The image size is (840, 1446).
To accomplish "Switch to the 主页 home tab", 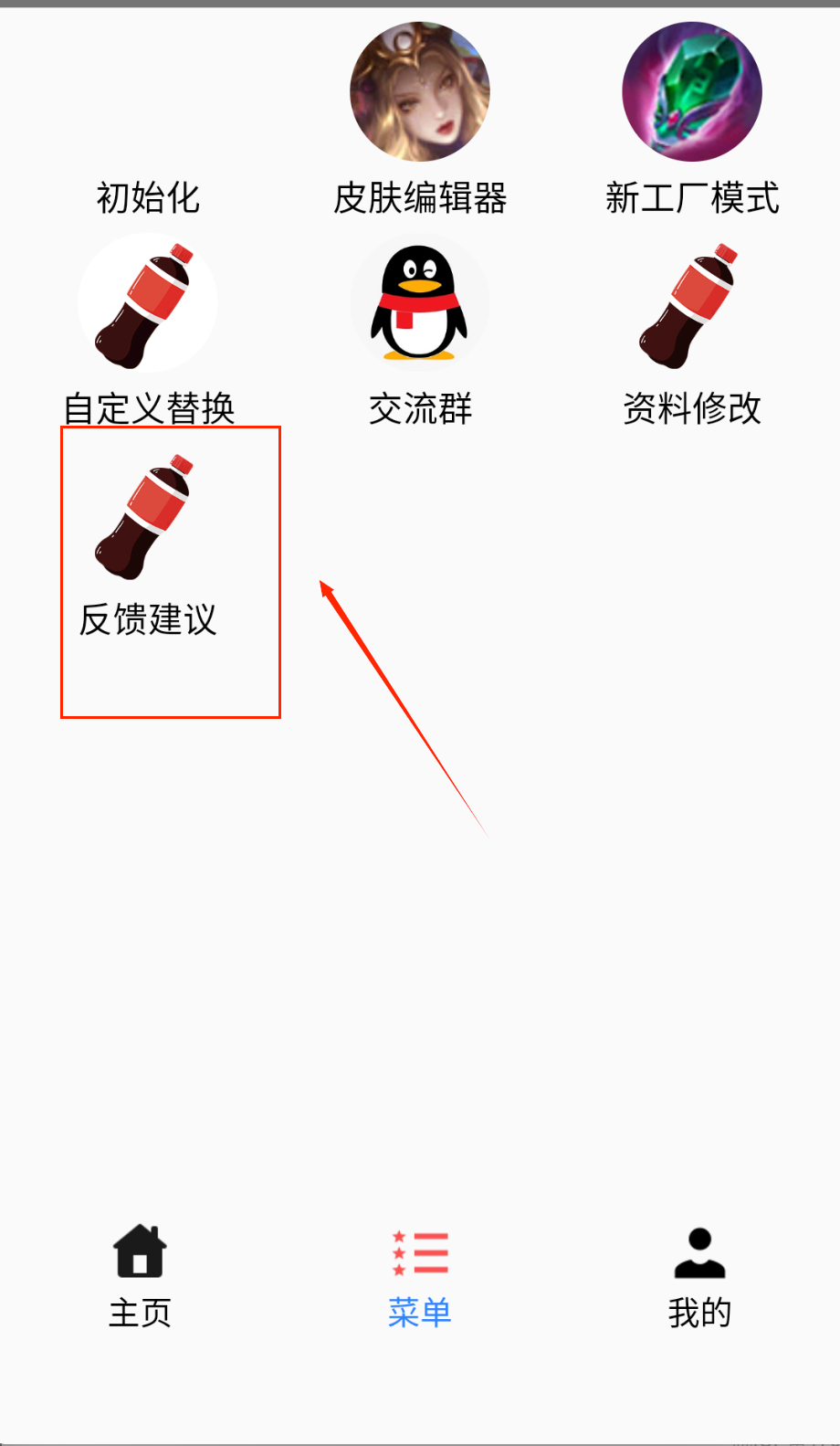I will [x=140, y=1275].
